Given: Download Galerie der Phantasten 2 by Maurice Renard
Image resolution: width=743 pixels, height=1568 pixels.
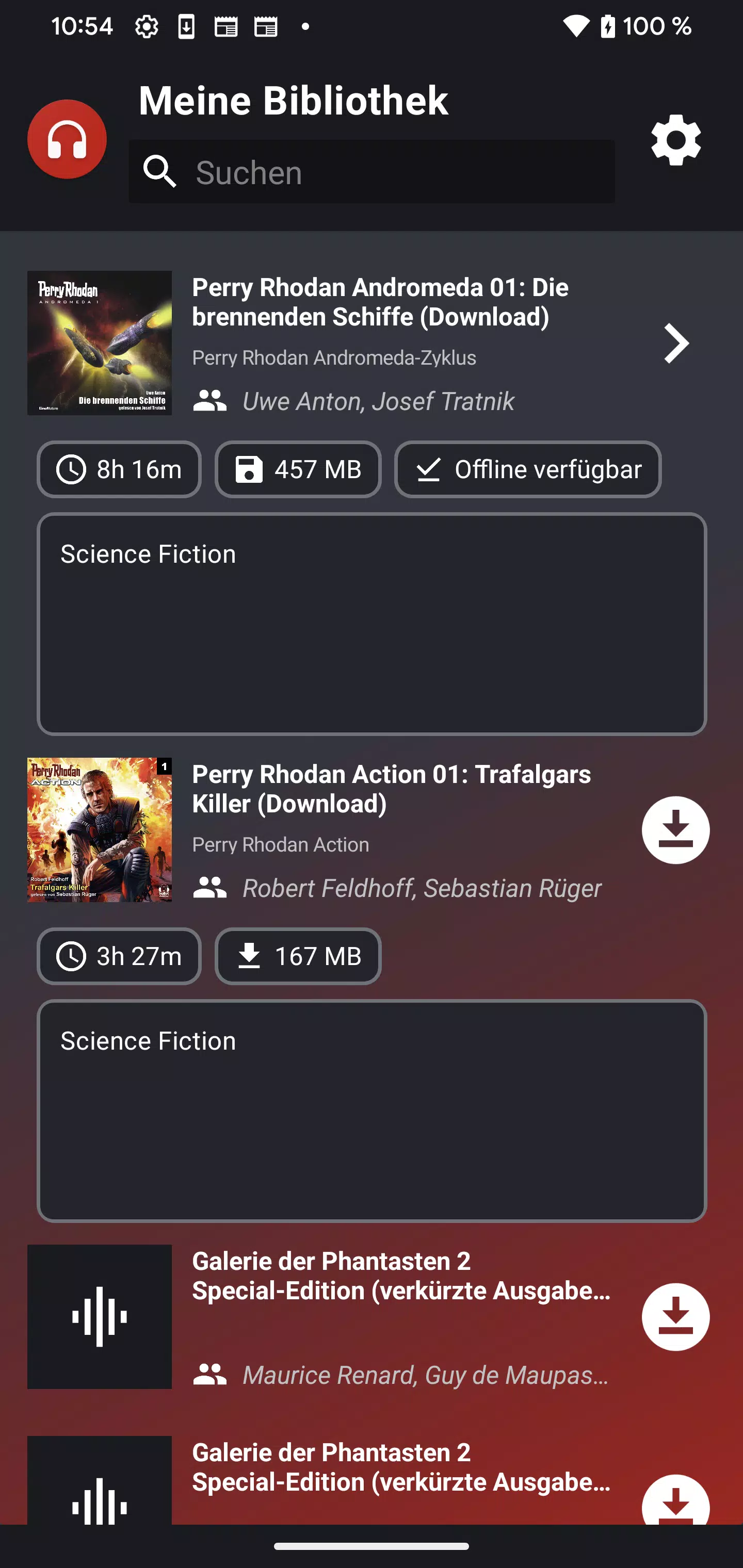Looking at the screenshot, I should pyautogui.click(x=675, y=1317).
